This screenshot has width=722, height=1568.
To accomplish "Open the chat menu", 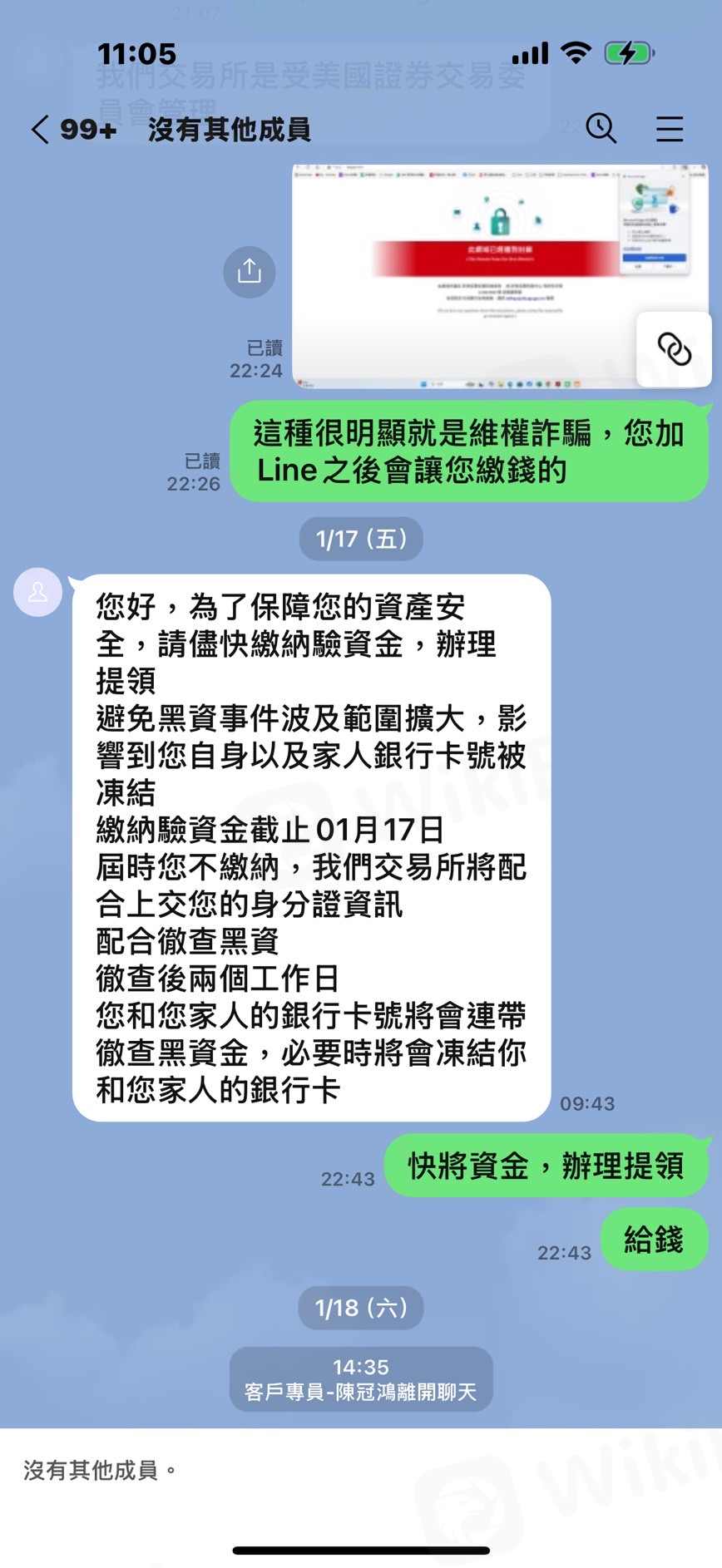I will pos(669,129).
